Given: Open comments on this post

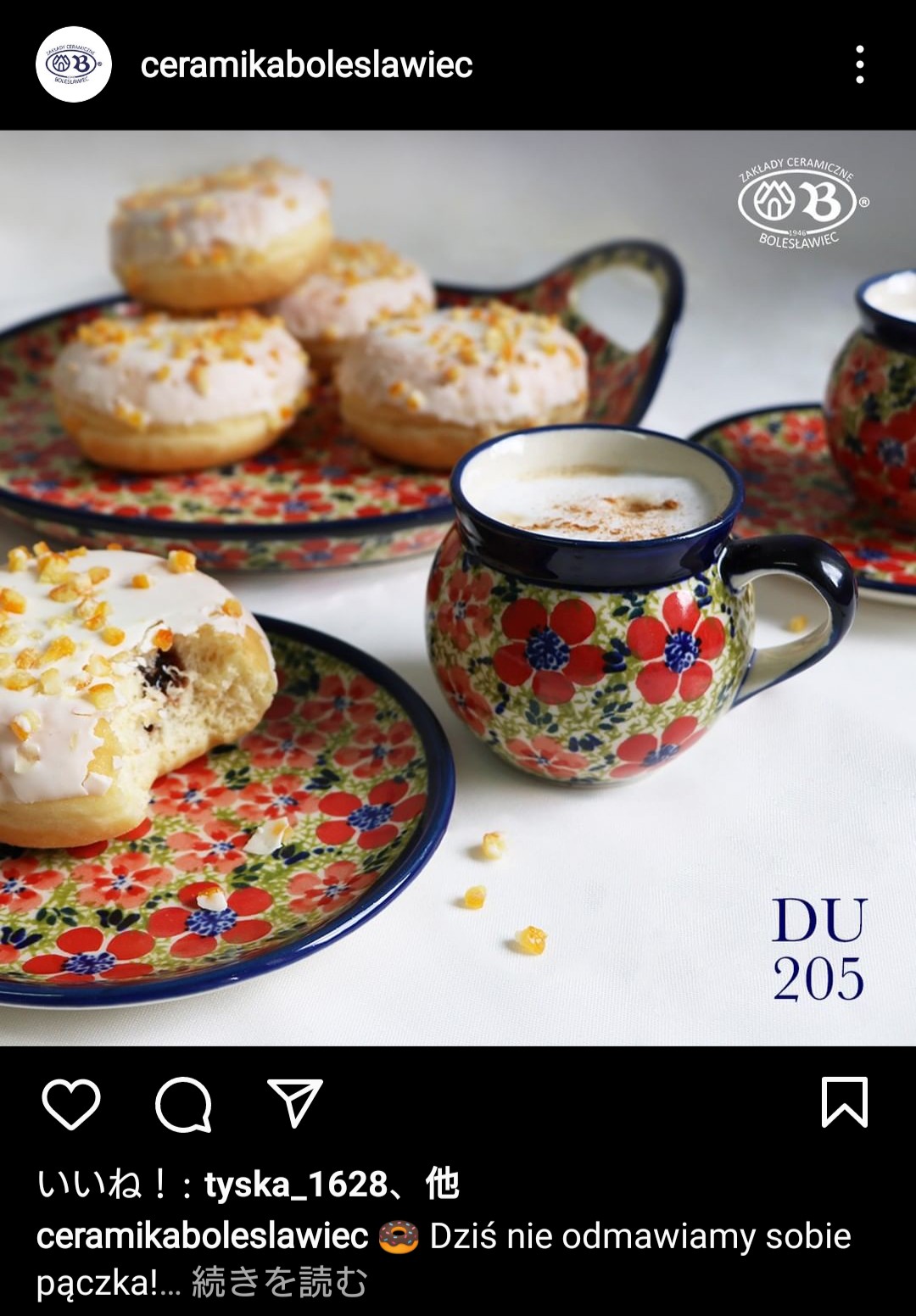Looking at the screenshot, I should 183,1104.
